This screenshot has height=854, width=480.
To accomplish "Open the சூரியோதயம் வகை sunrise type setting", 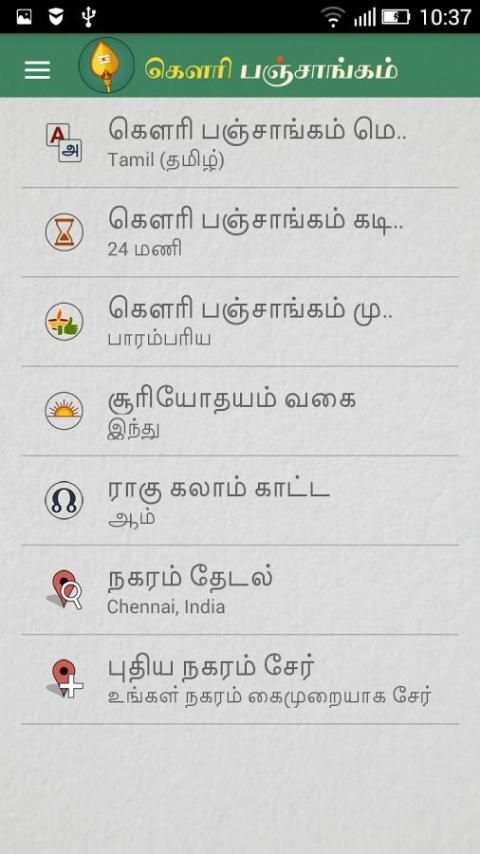I will pos(240,411).
